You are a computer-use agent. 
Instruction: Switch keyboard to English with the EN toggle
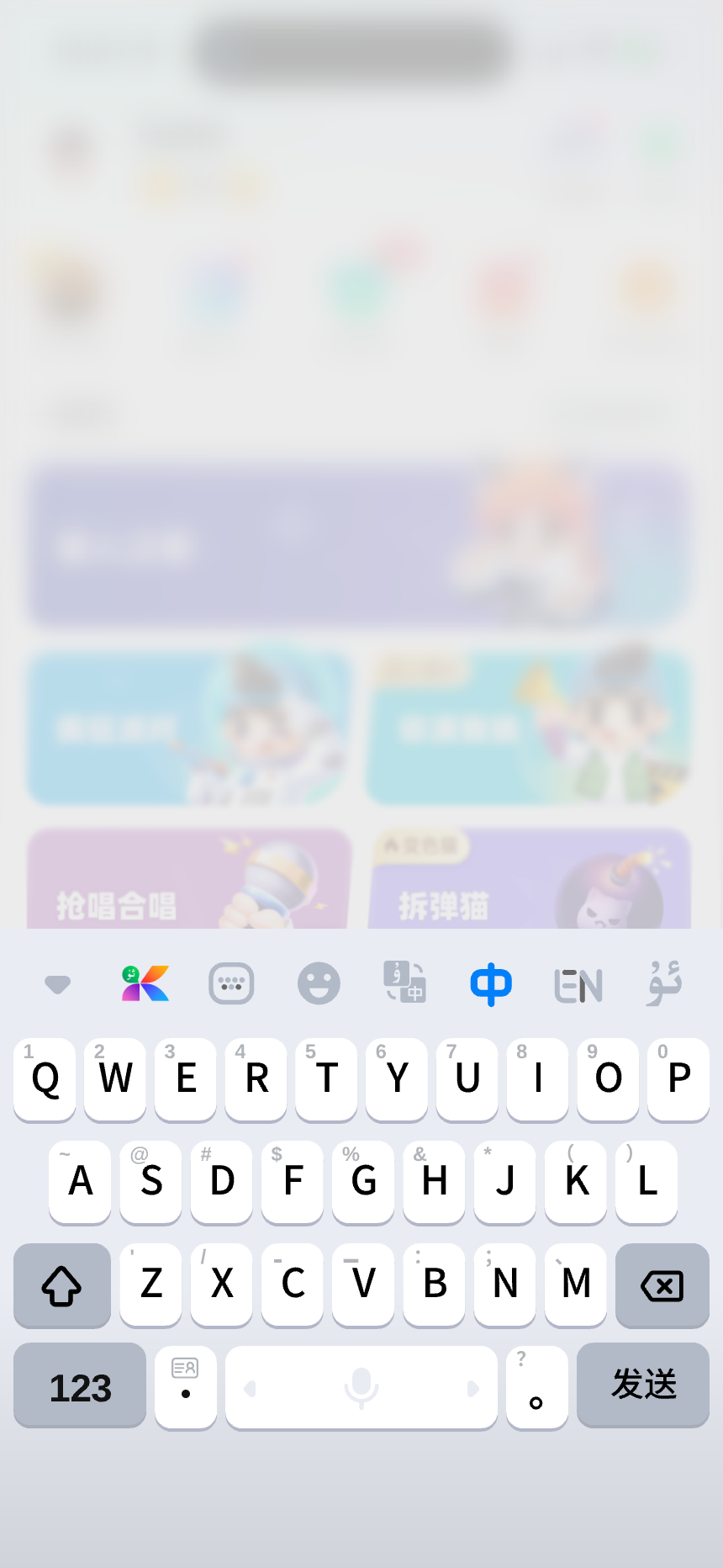tap(578, 983)
